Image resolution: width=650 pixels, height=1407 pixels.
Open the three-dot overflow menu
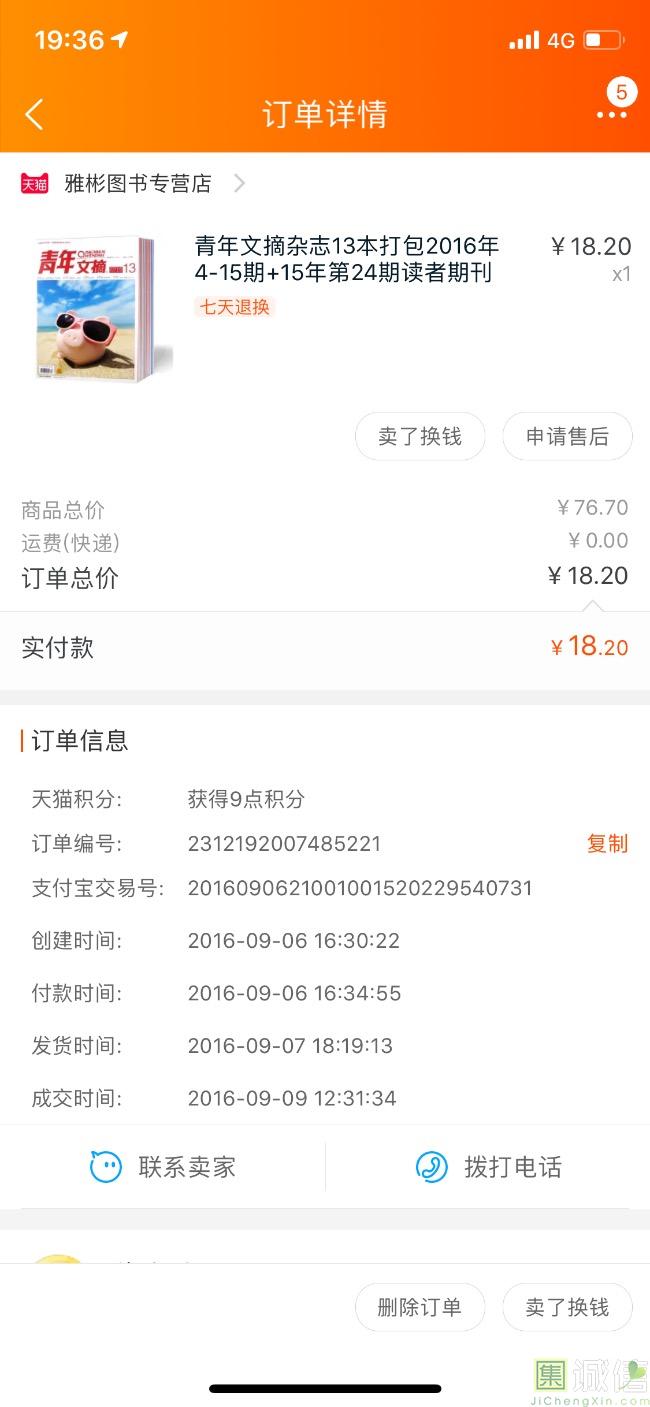point(611,114)
